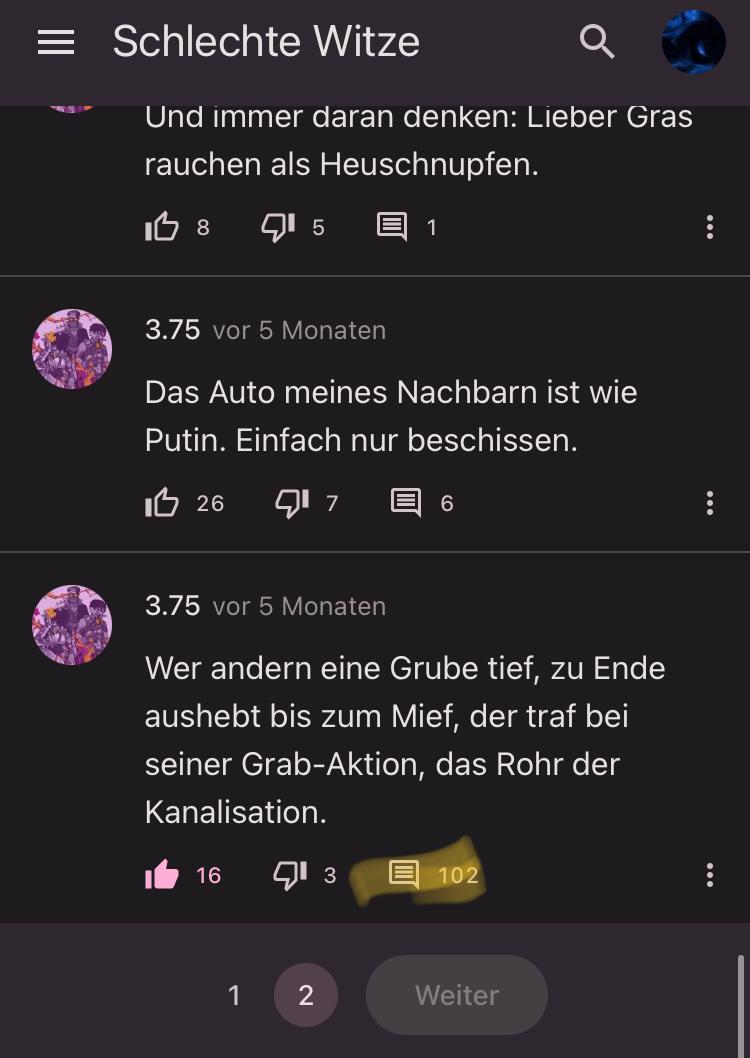Open comments on the Heuschnupfen joke
The width and height of the screenshot is (750, 1058).
392,227
